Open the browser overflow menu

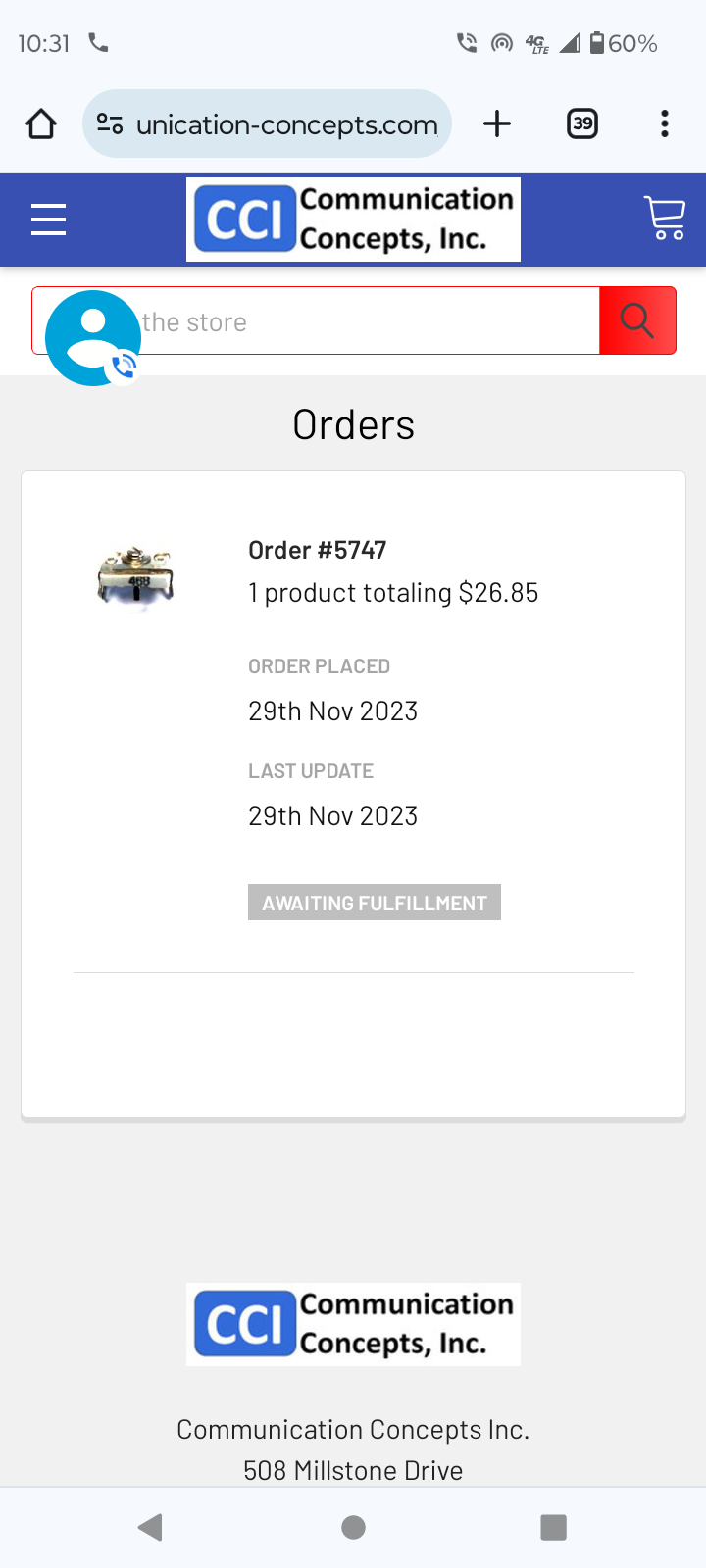665,124
